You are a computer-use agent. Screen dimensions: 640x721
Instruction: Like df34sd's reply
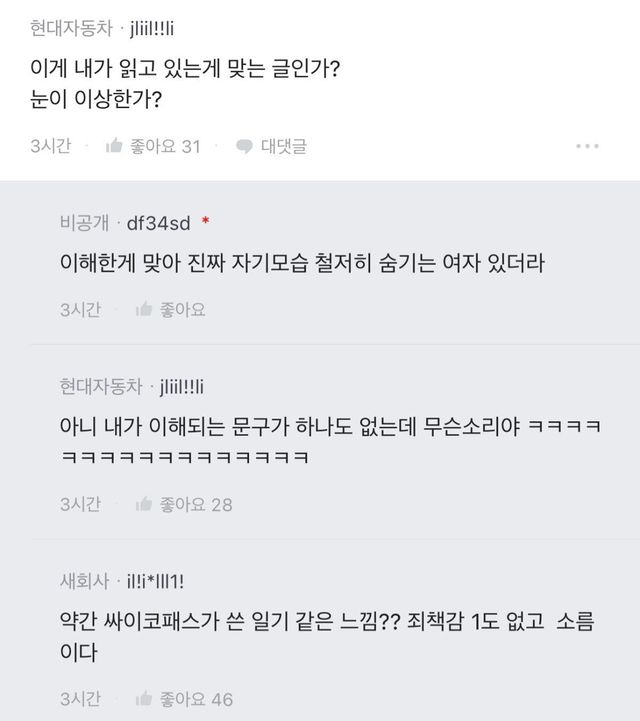[171, 309]
